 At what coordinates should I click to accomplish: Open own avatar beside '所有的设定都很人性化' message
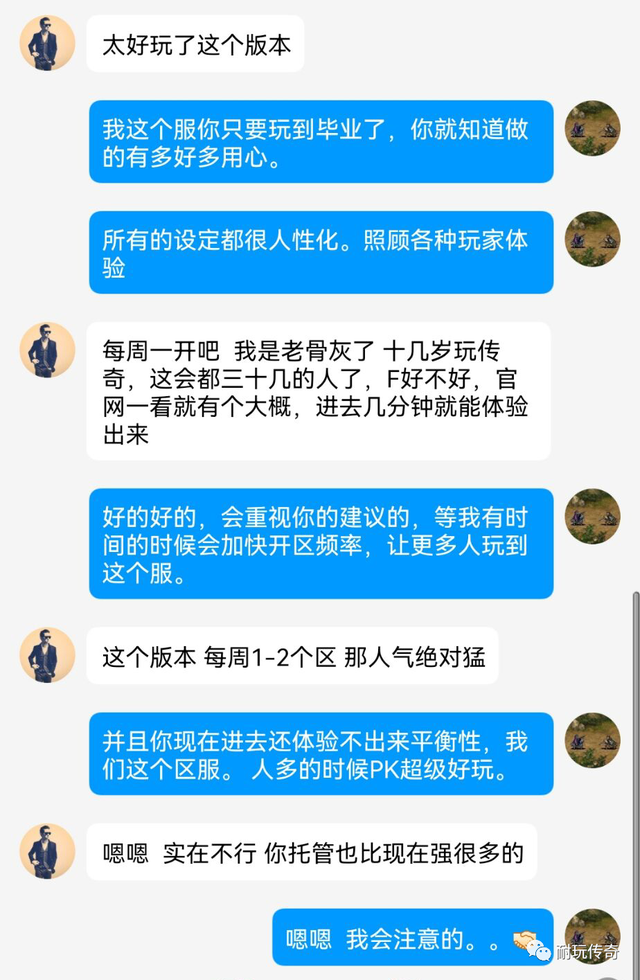[592, 238]
